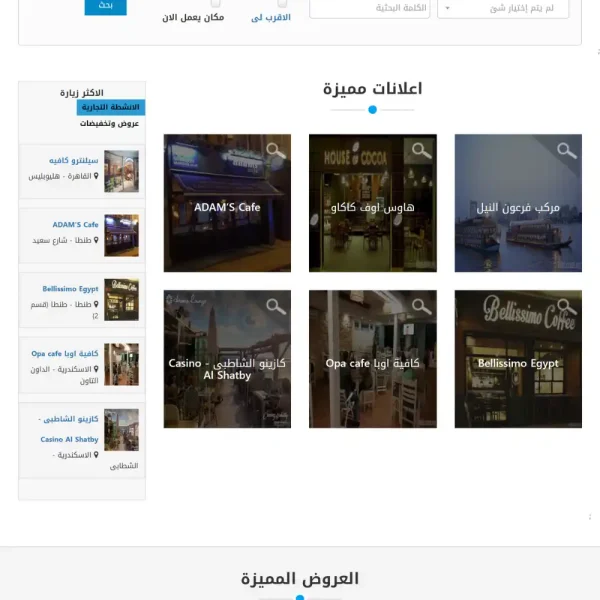Image resolution: width=600 pixels, height=600 pixels.
Task: Open ADAM'S Cafe in most visited list
Action: pos(76,225)
